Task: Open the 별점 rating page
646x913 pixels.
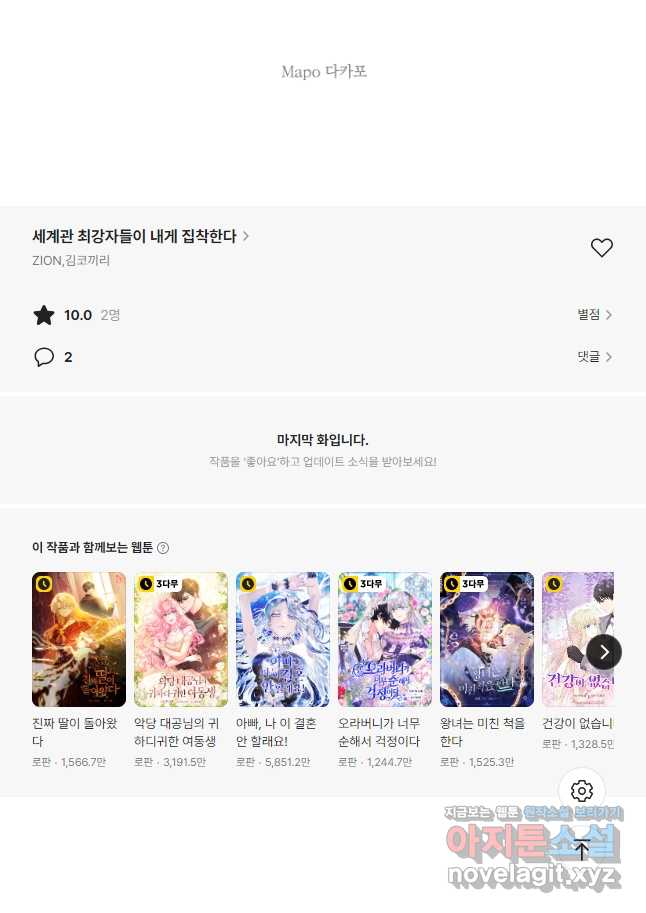Action: [x=595, y=315]
